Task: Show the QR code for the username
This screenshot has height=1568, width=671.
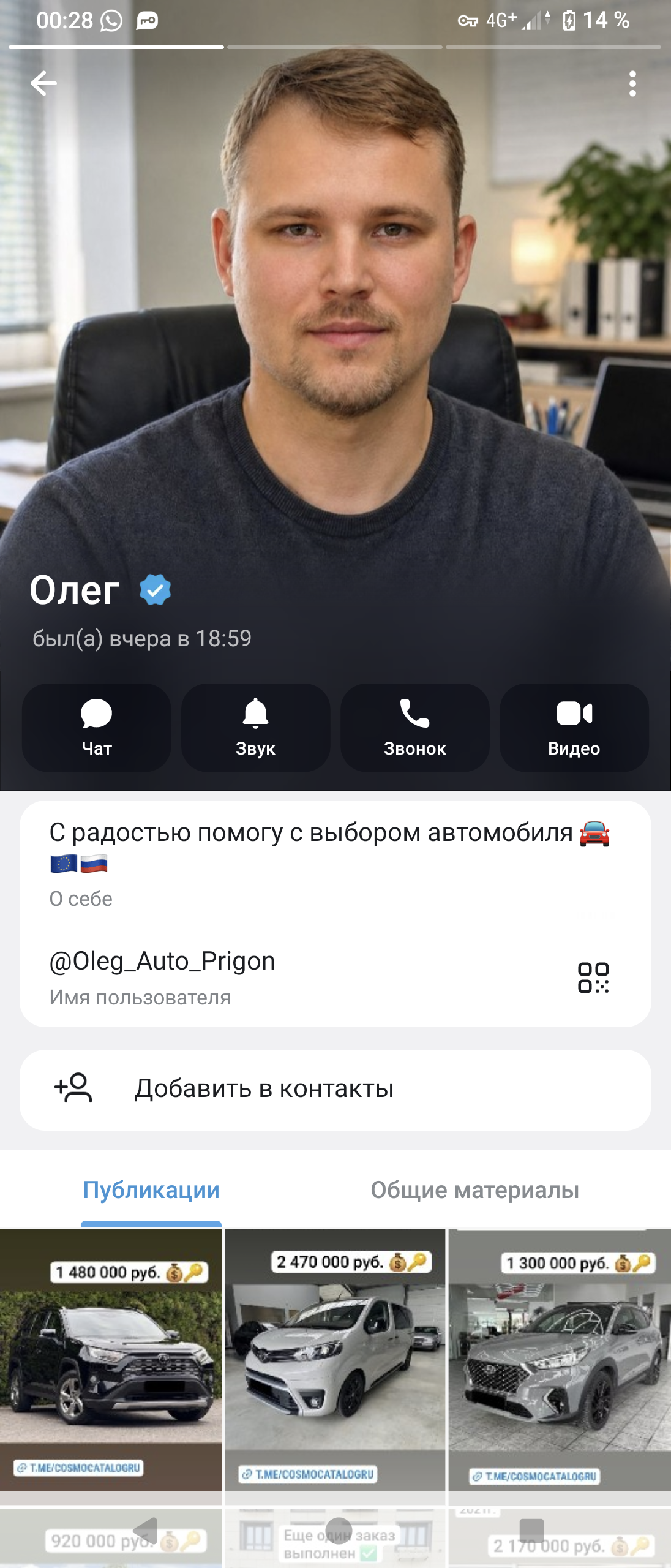Action: [x=593, y=978]
